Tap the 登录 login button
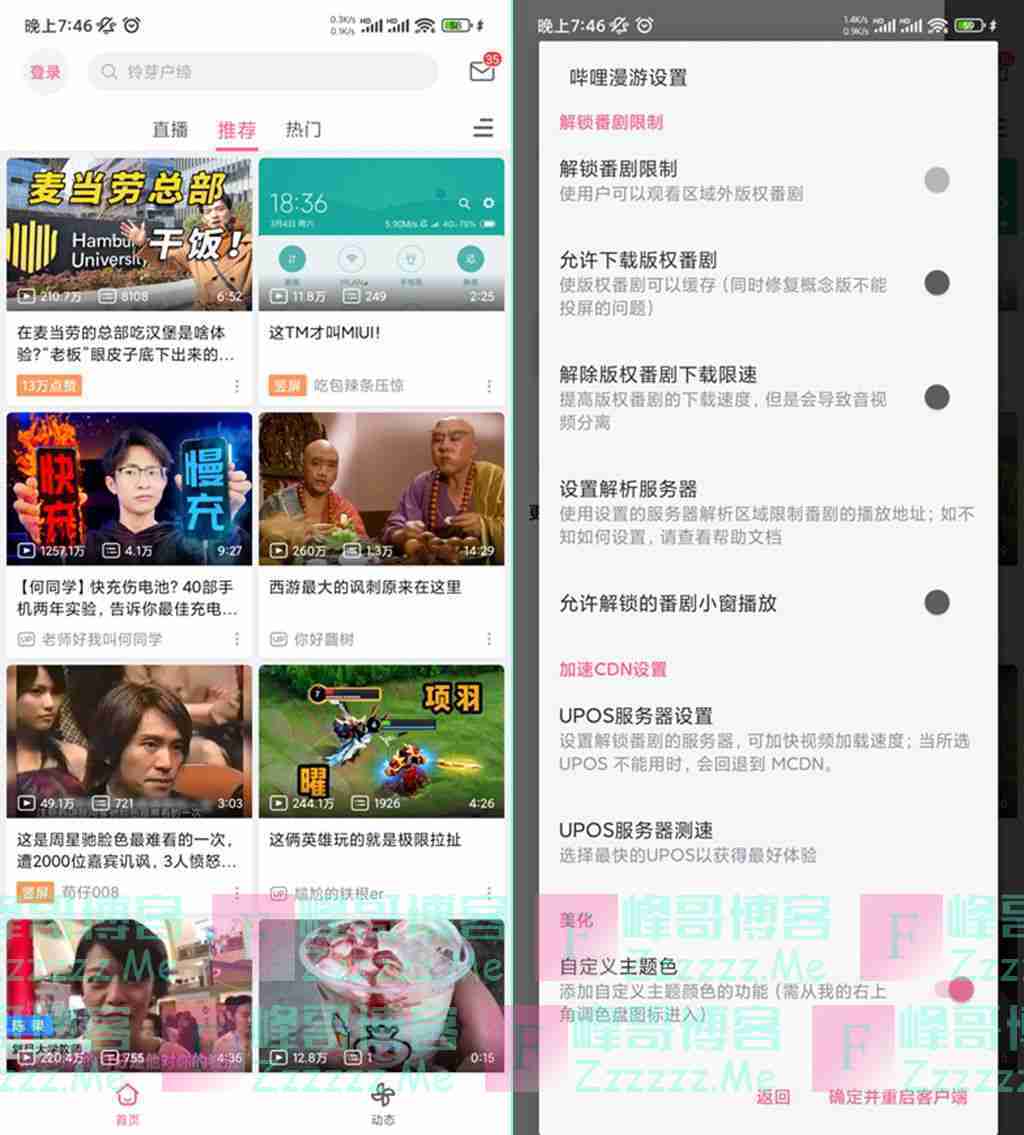1024x1135 pixels. (45, 72)
